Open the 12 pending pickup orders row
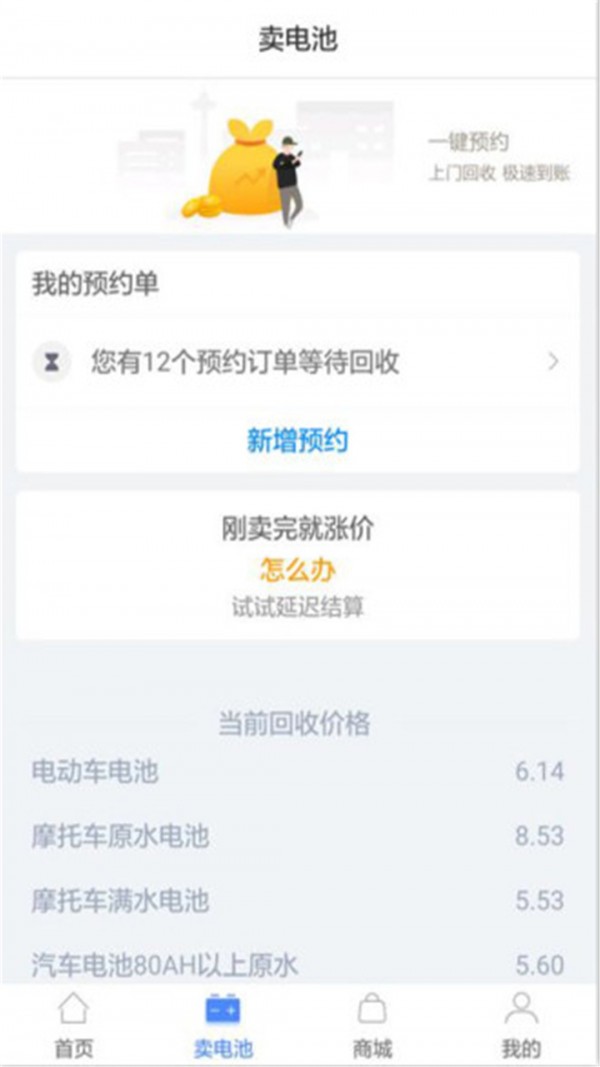This screenshot has height=1067, width=600. click(297, 362)
